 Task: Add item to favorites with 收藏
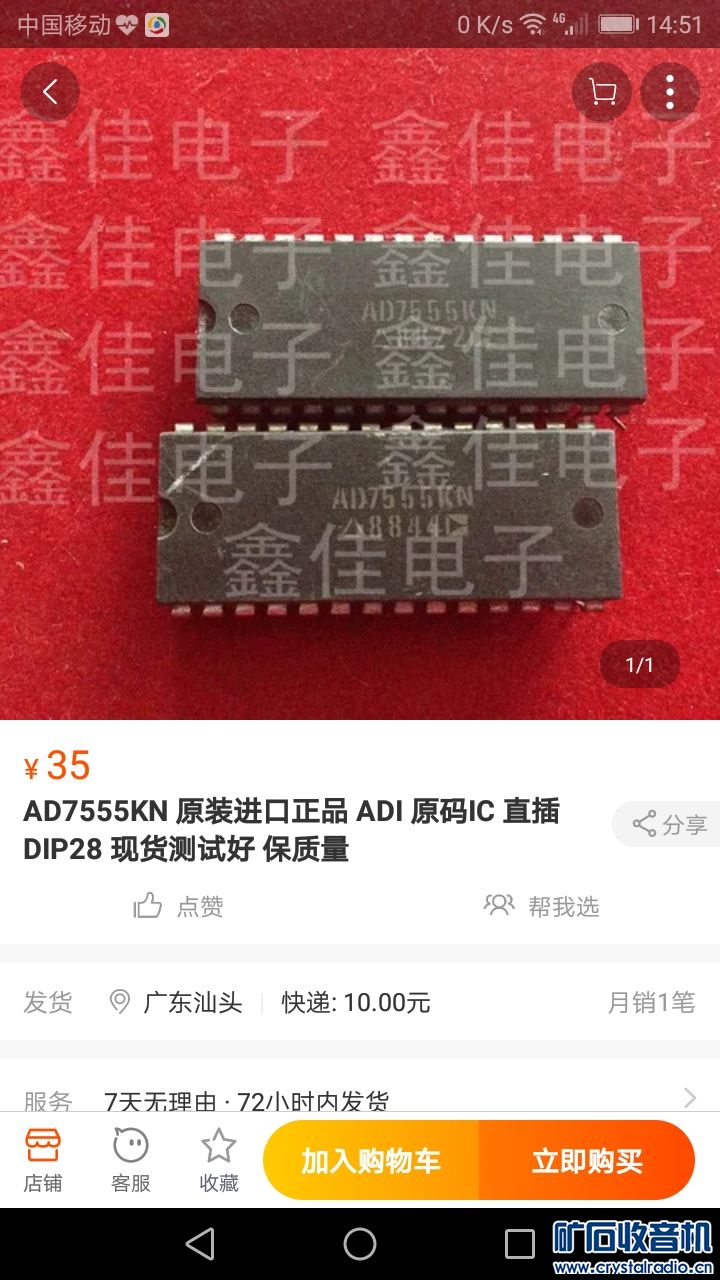pos(219,1160)
